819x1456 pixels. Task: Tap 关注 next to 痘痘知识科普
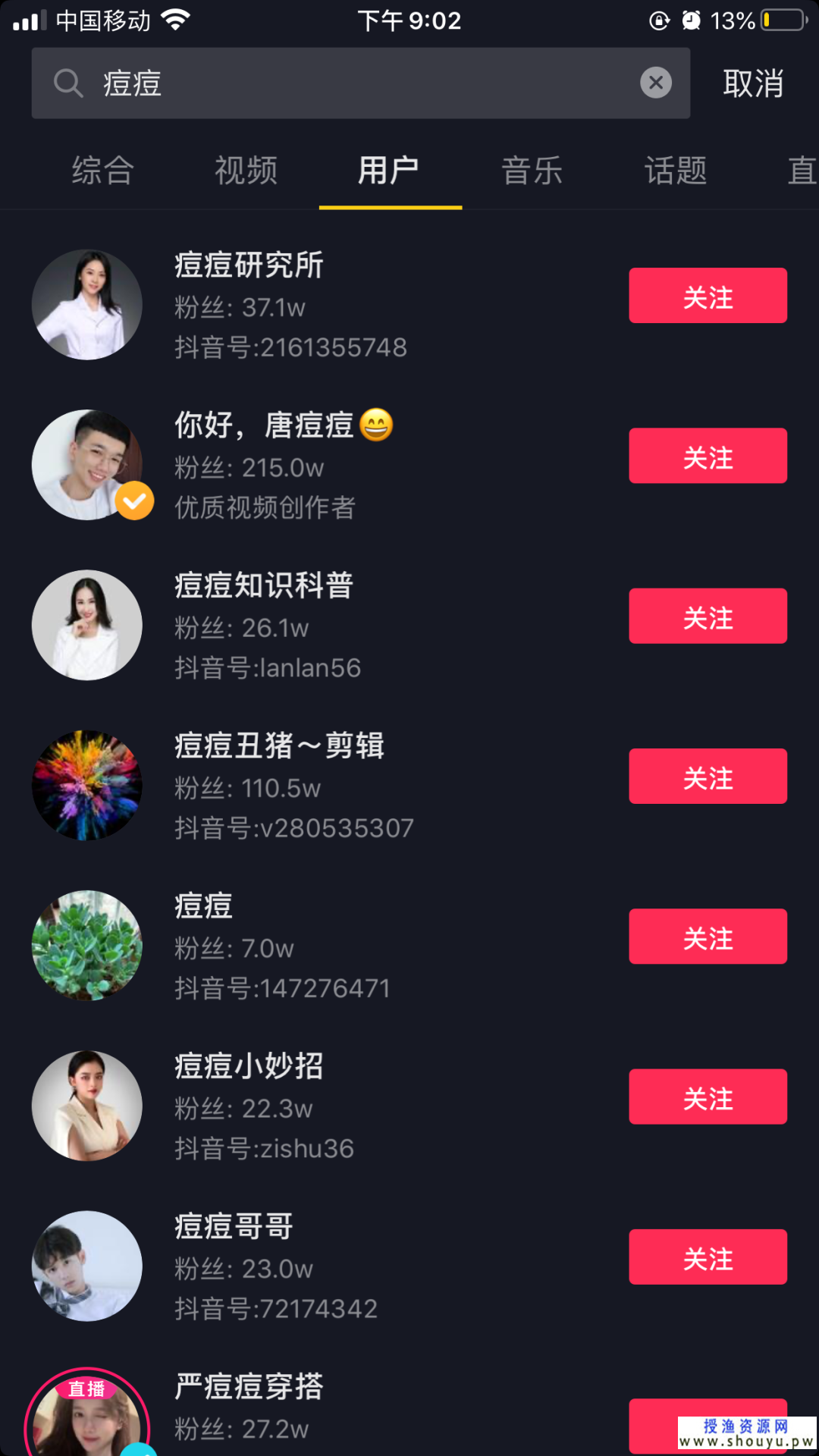click(708, 616)
